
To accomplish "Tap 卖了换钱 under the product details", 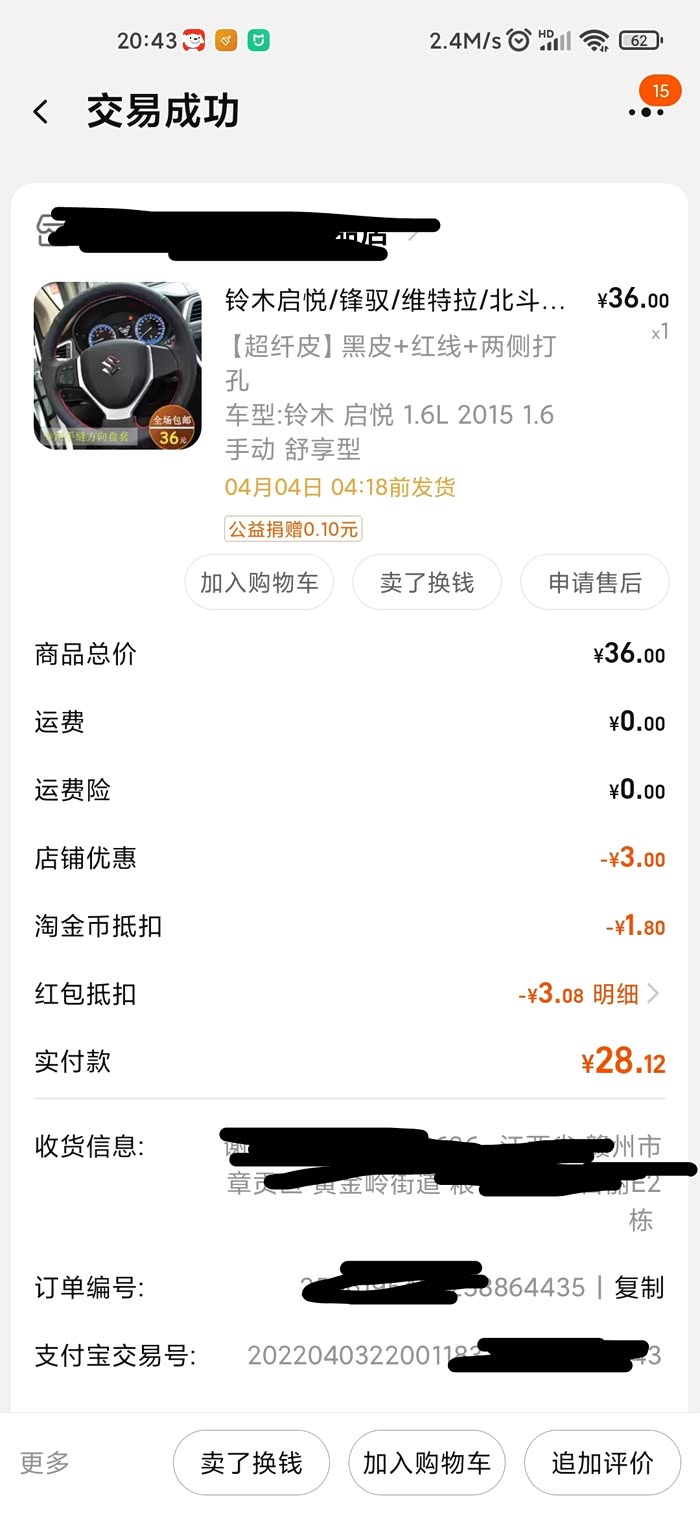I will coord(427,583).
